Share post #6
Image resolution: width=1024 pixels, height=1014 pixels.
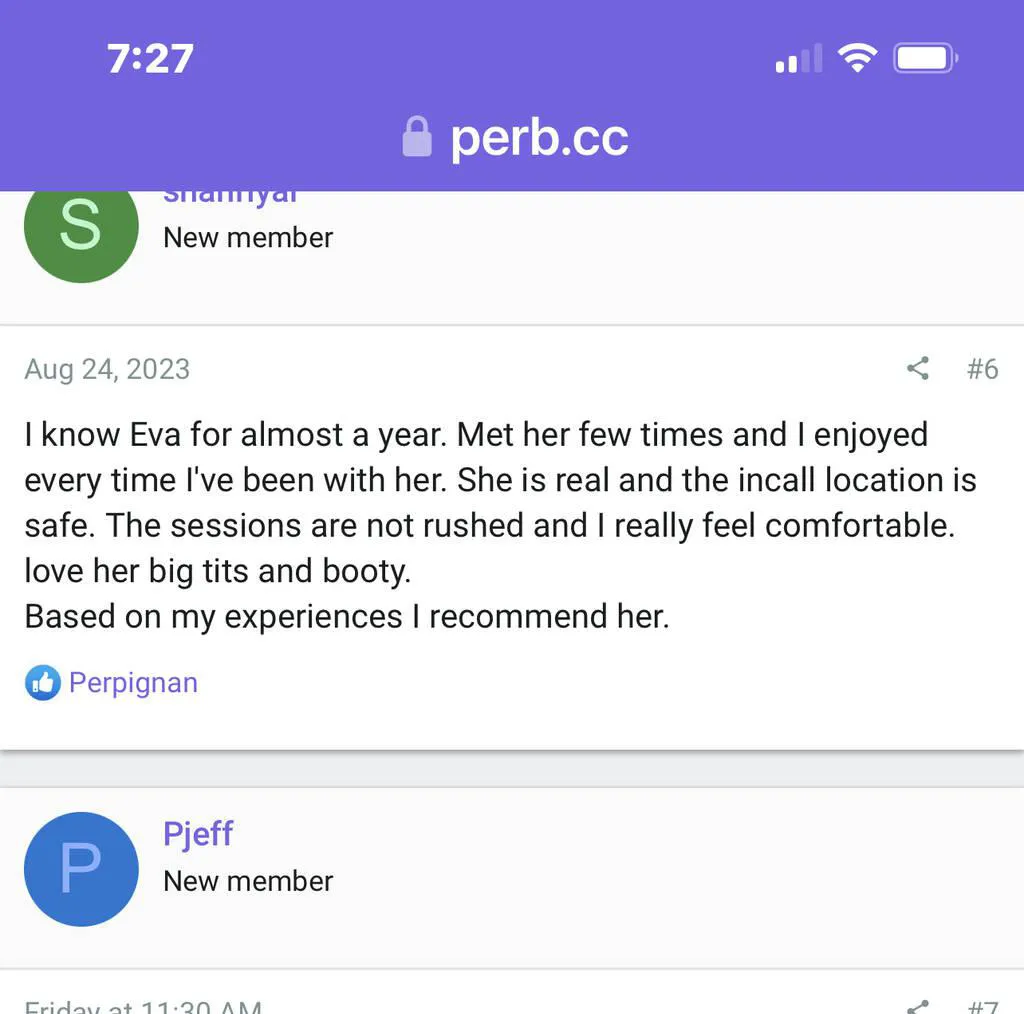[917, 369]
